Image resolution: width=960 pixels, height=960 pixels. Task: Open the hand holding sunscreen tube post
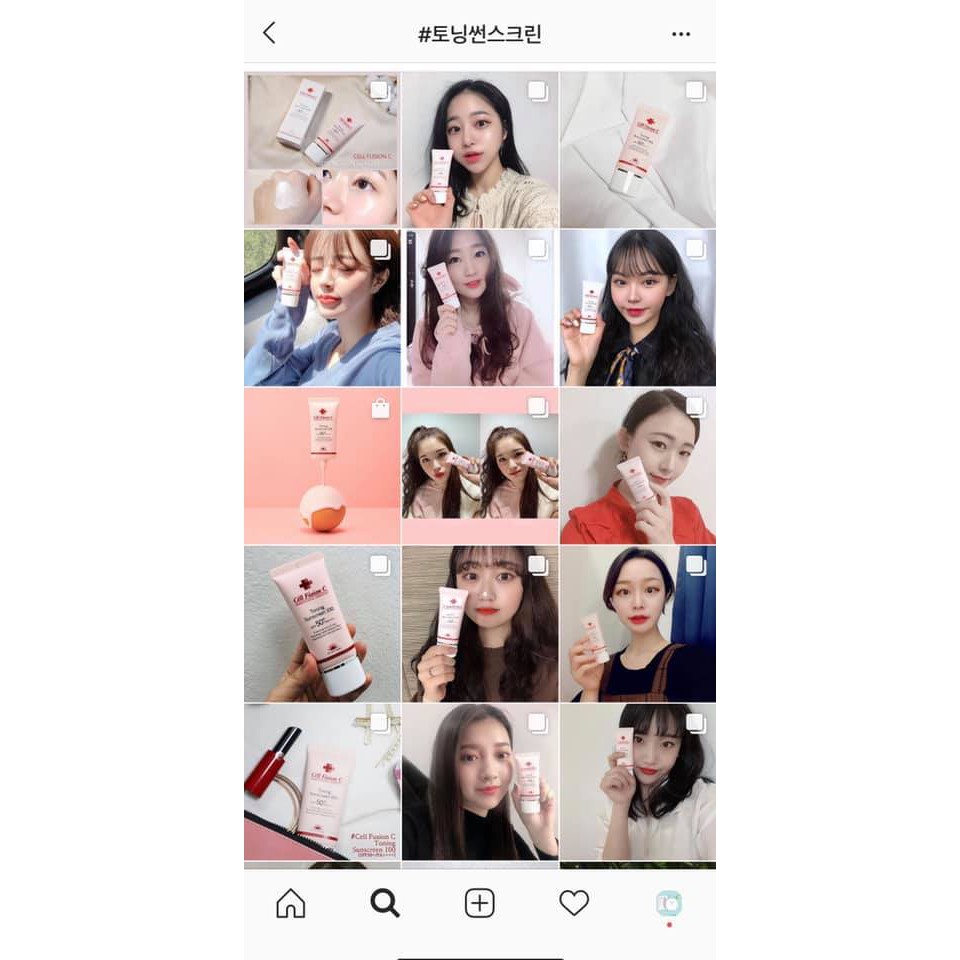click(x=321, y=623)
